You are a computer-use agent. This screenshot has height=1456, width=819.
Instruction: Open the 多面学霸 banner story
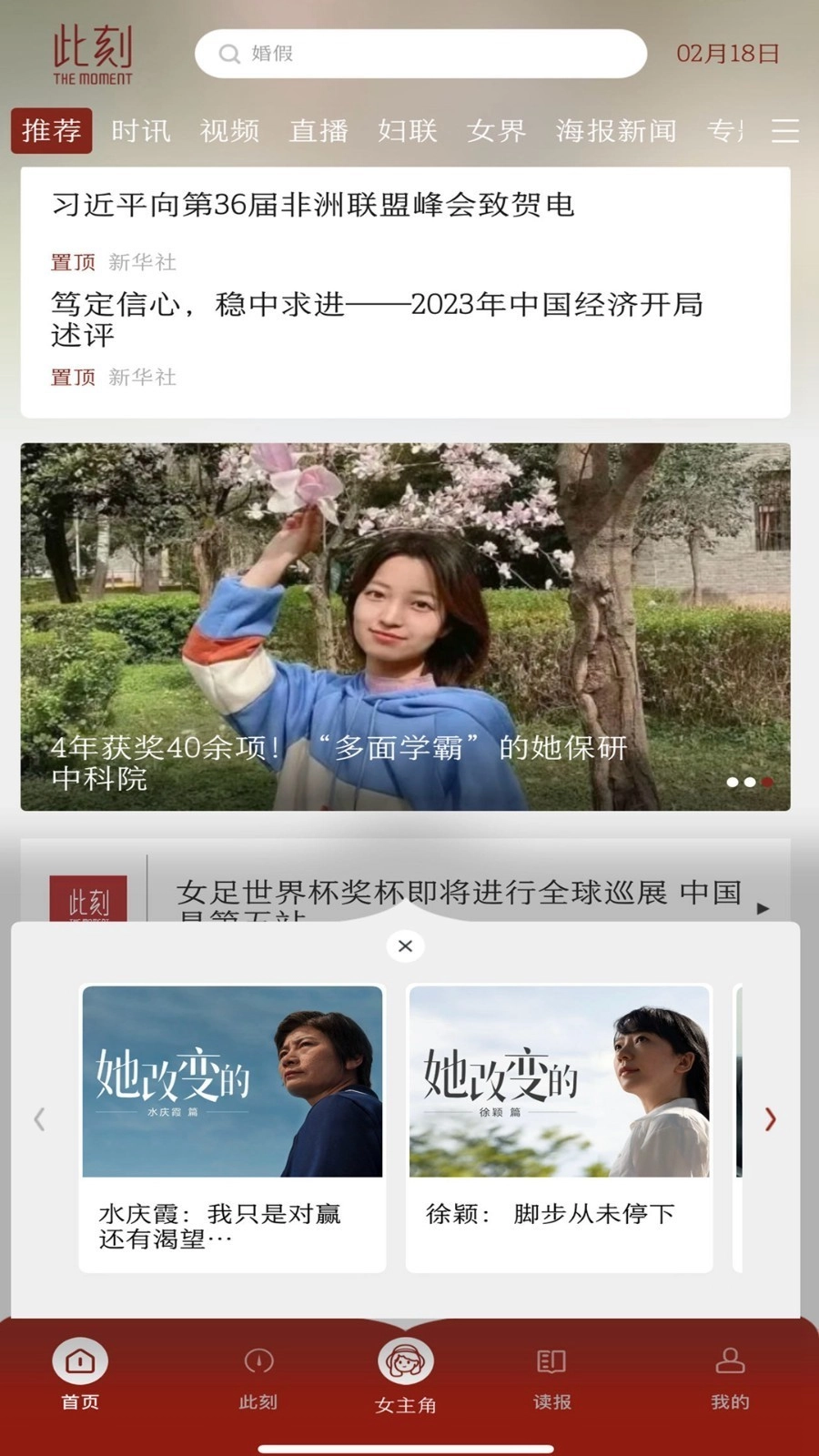405,626
